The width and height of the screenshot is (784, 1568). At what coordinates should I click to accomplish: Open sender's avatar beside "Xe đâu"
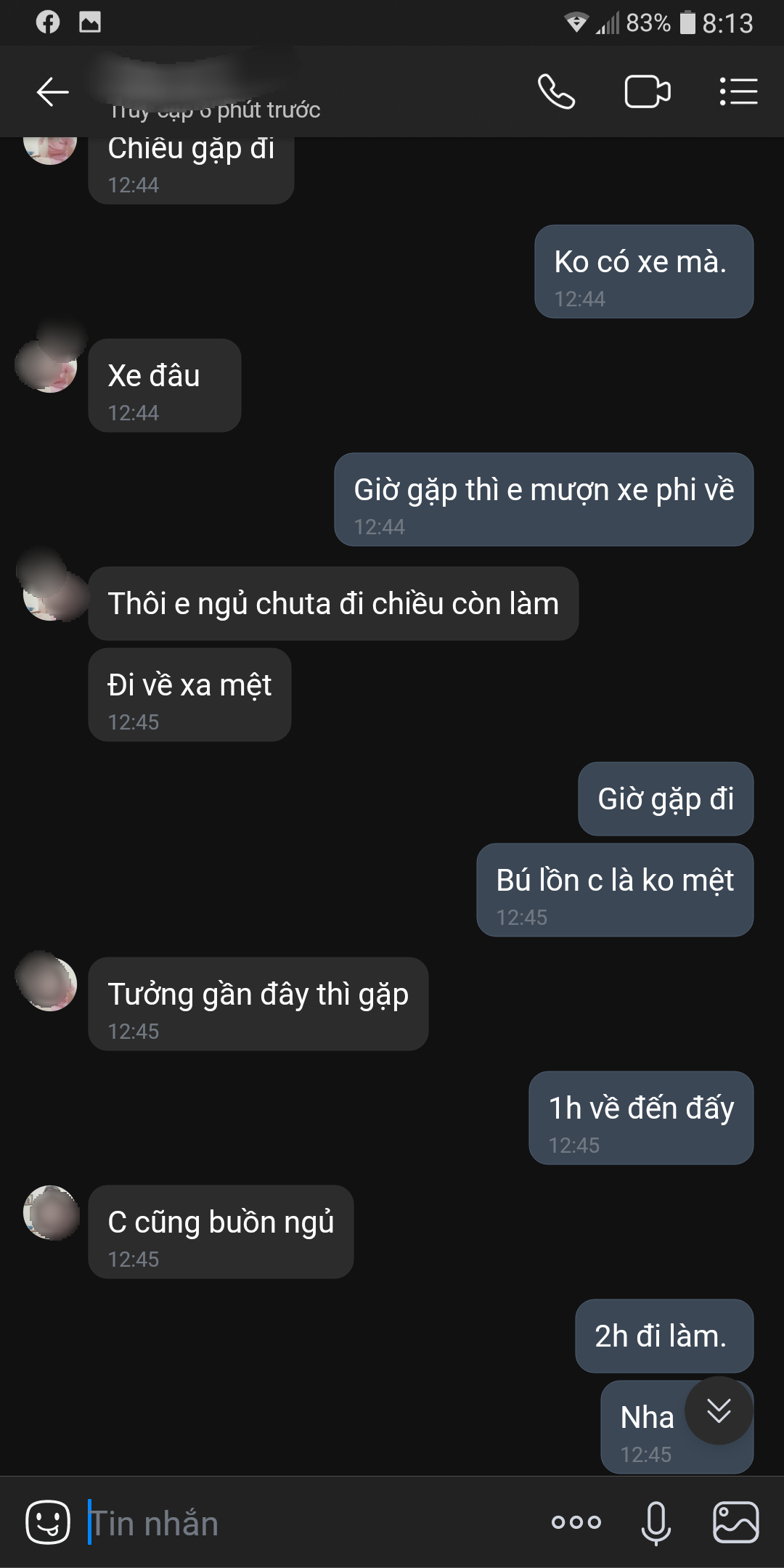point(49,364)
